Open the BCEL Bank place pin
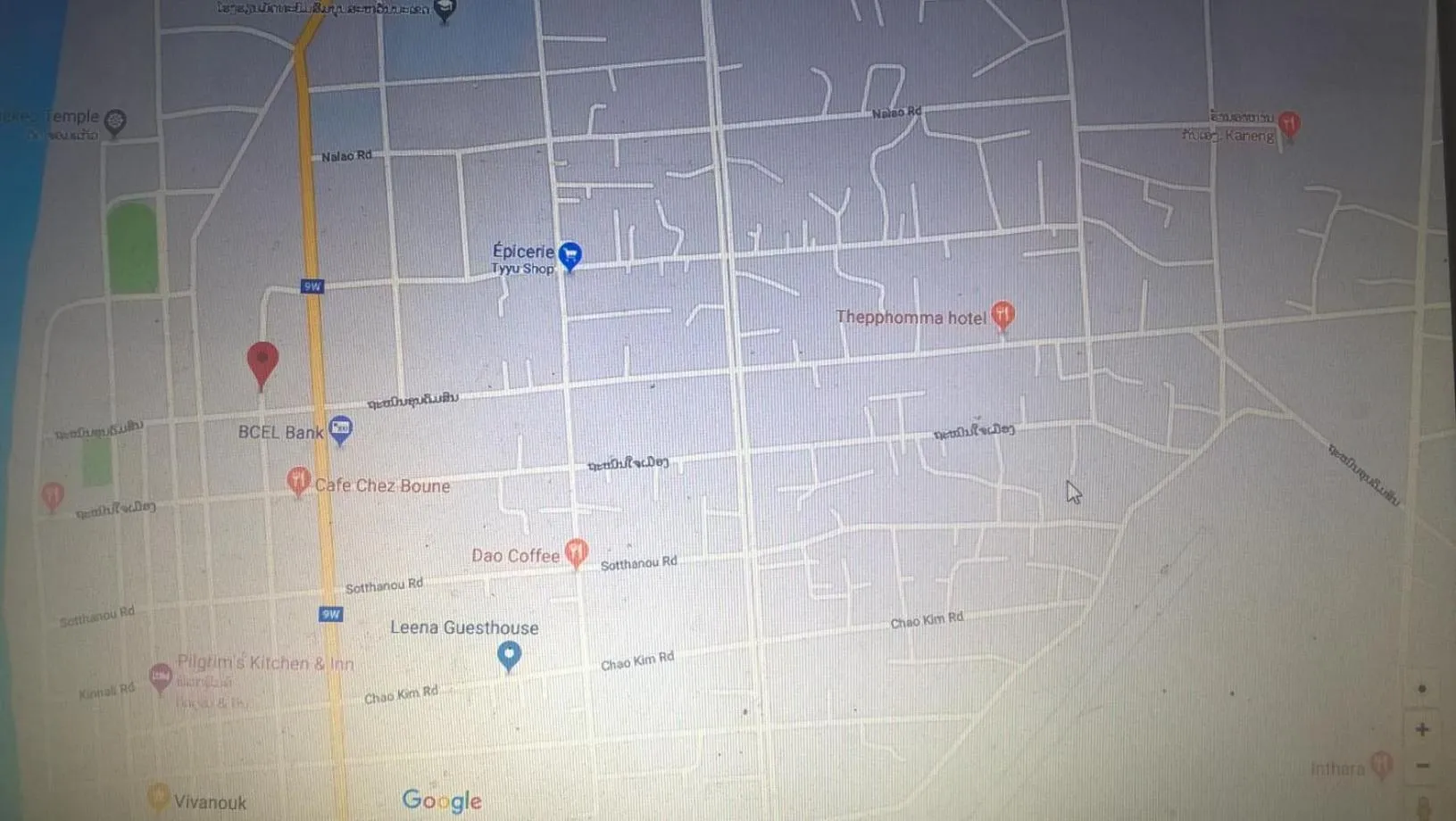The image size is (1456, 821). pyautogui.click(x=340, y=430)
